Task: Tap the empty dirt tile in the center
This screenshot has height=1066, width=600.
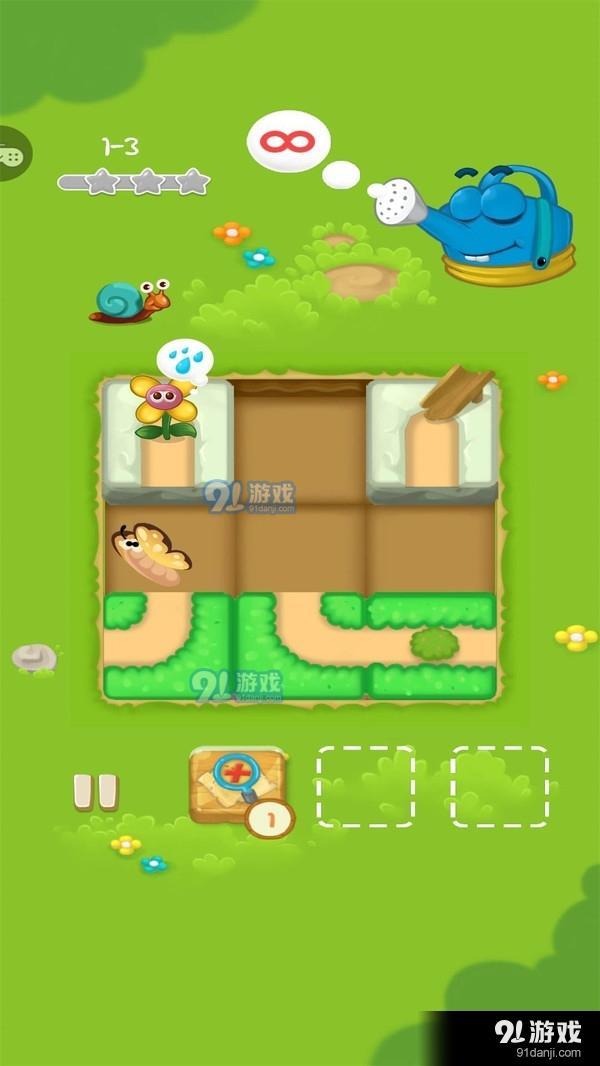Action: click(300, 549)
